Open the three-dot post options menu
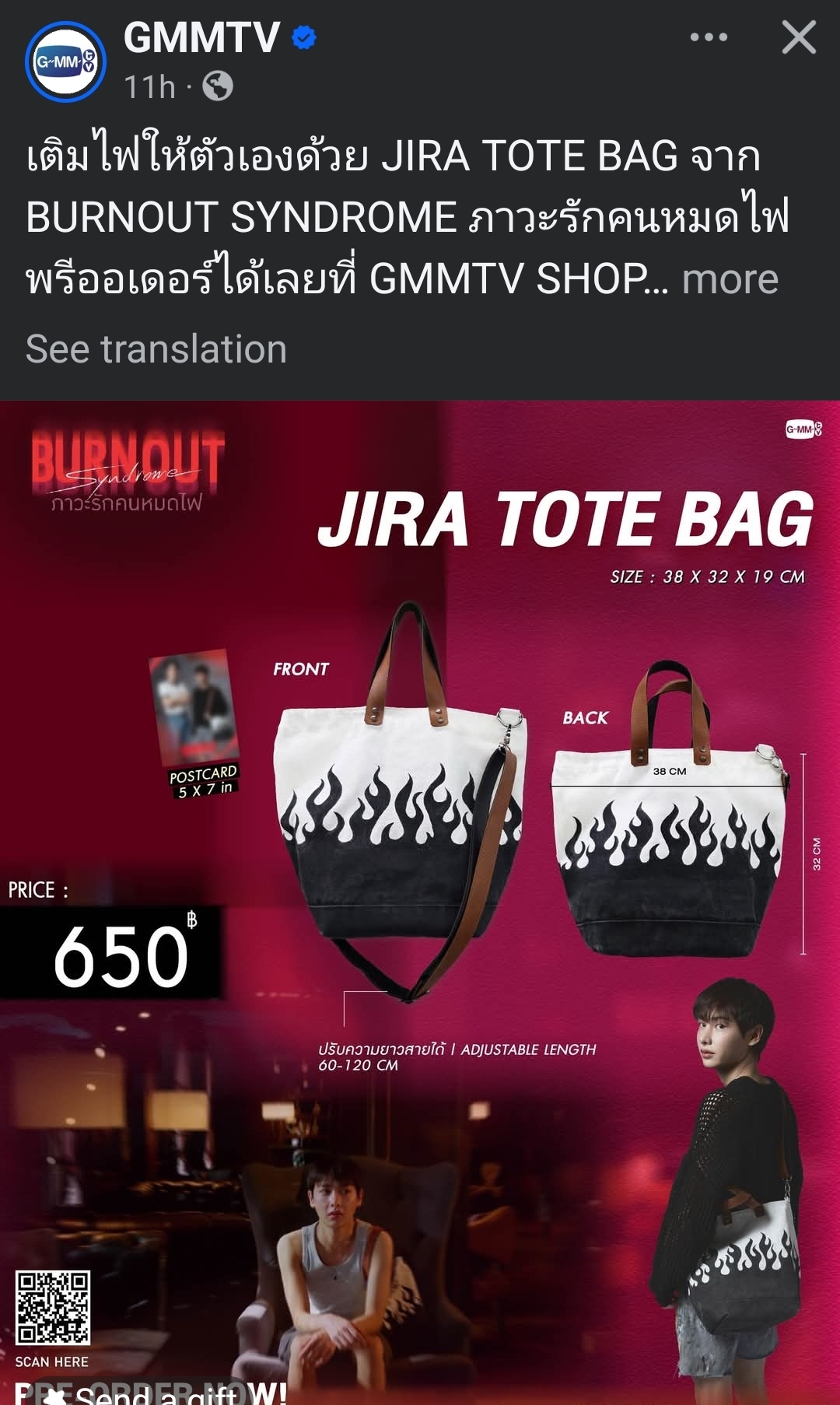 (709, 37)
